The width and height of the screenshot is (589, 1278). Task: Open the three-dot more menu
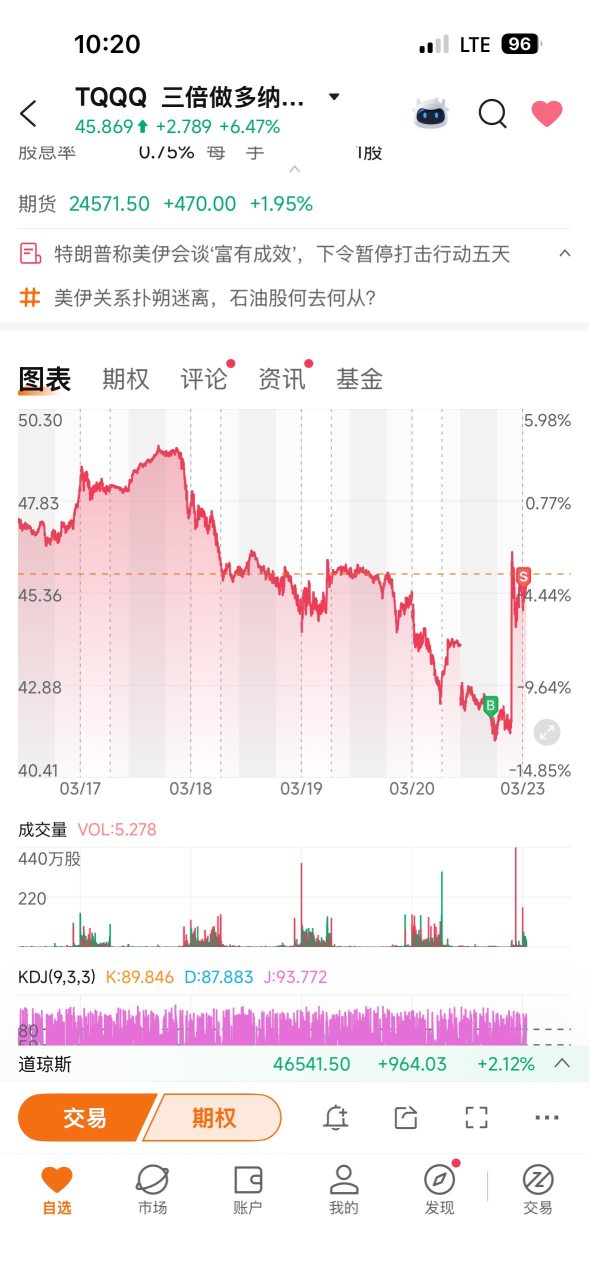coord(546,1117)
